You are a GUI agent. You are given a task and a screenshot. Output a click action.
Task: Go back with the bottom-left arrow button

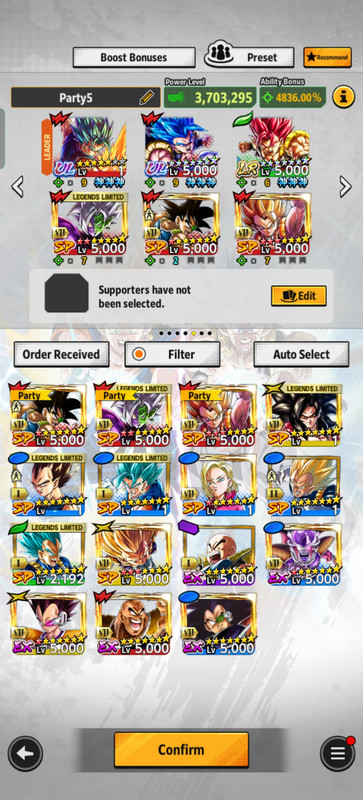(25, 754)
